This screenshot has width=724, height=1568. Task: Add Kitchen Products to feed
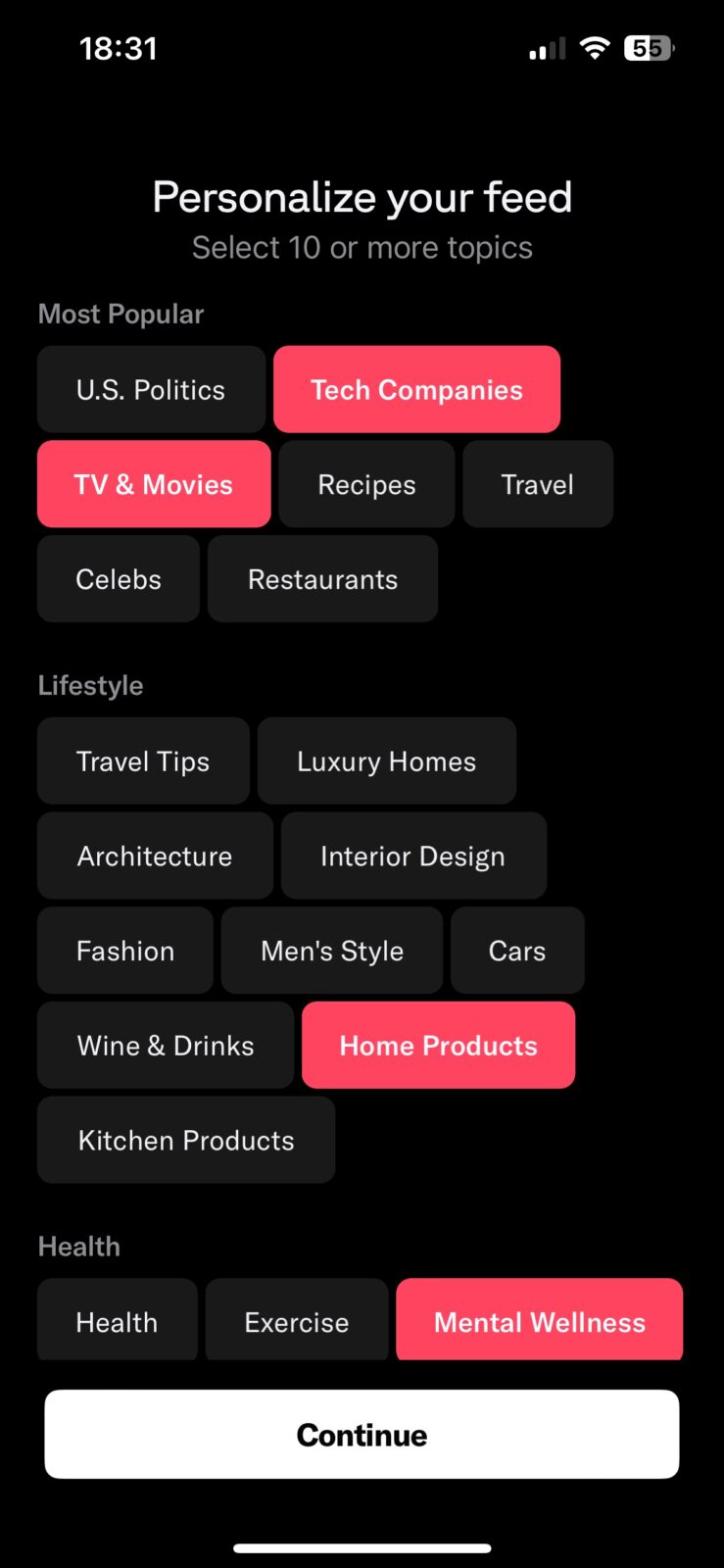(x=186, y=1140)
